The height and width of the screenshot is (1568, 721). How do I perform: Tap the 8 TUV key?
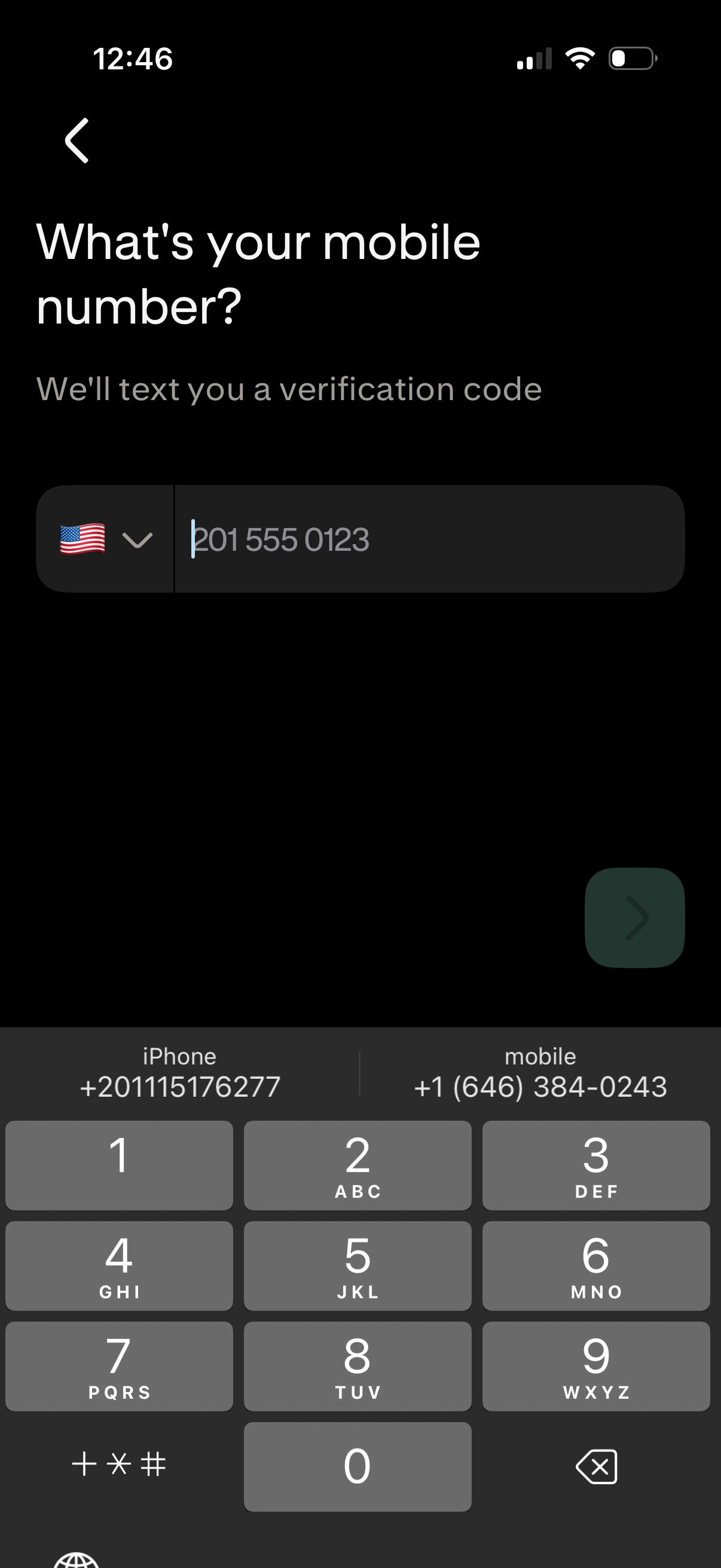pos(357,1365)
